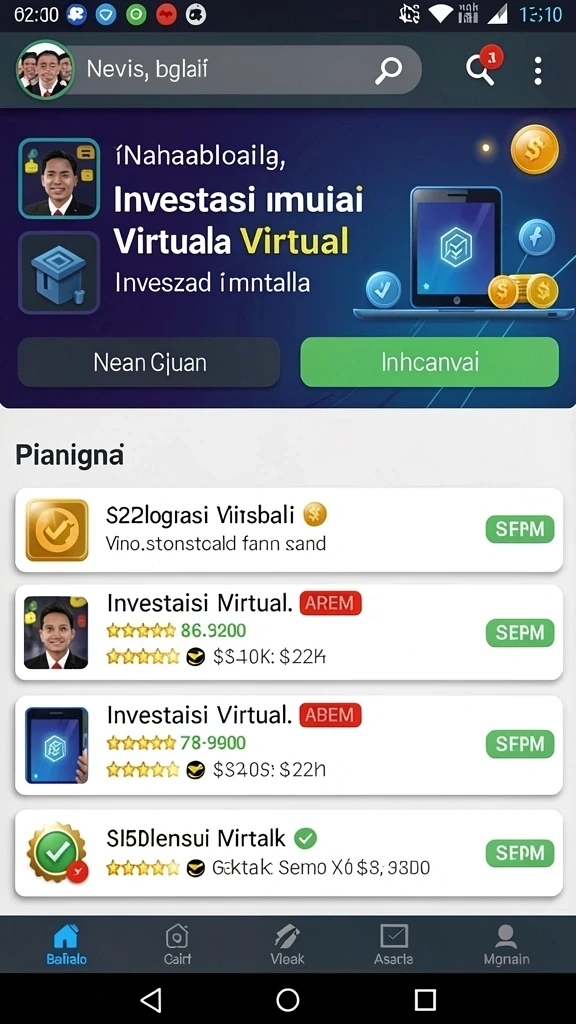Screen dimensions: 576x1024
Task: Open the S22lograsi Viitsbali card
Action: coord(289,530)
